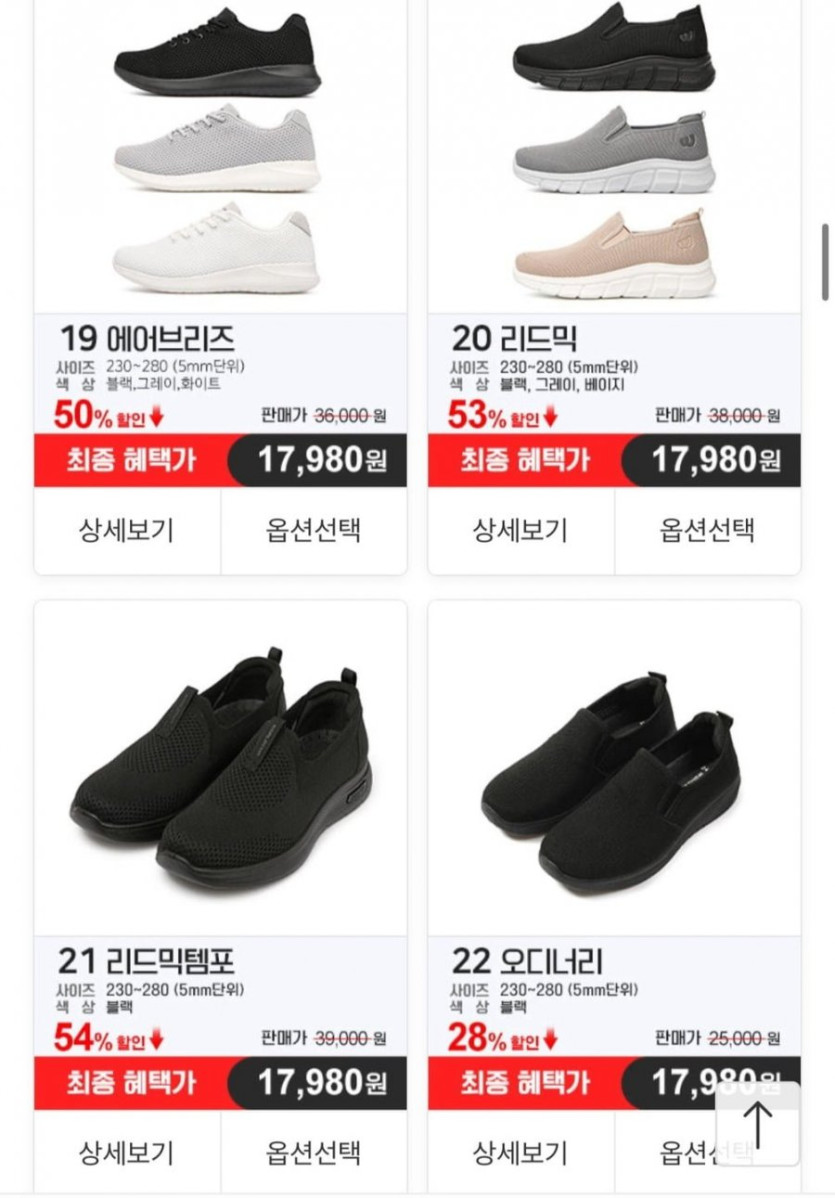Tap 옵션선택 for 19 에어브리즈
The width and height of the screenshot is (835, 1198).
[313, 530]
